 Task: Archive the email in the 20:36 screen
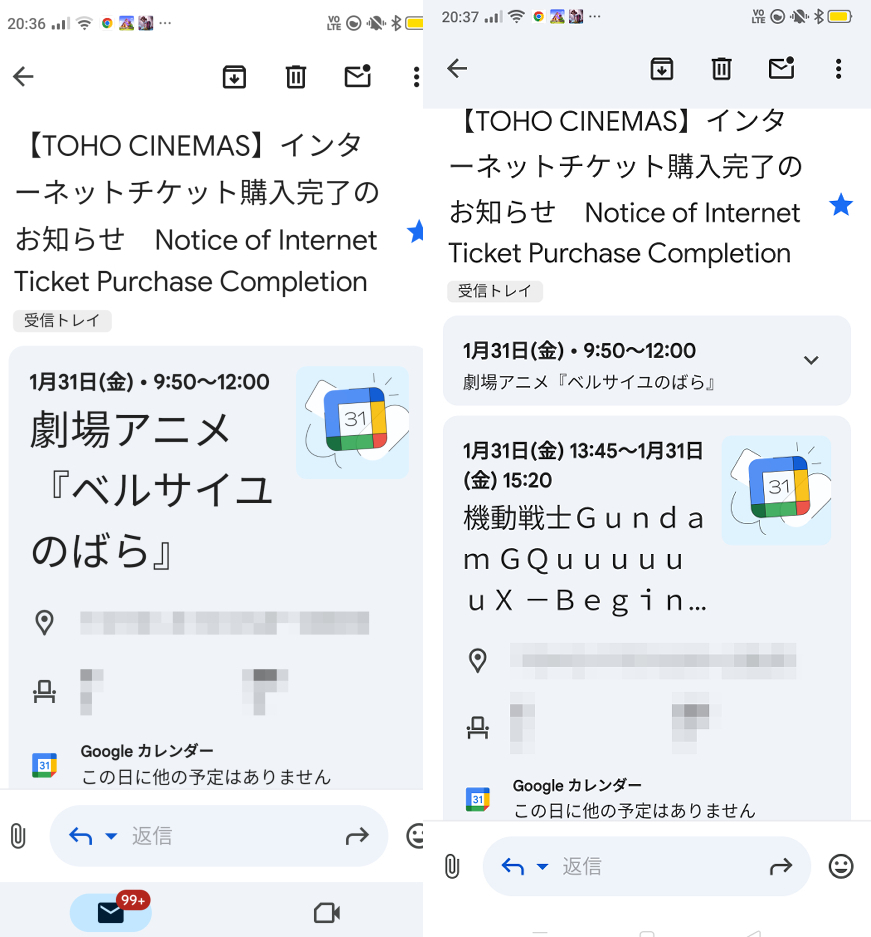coord(234,77)
